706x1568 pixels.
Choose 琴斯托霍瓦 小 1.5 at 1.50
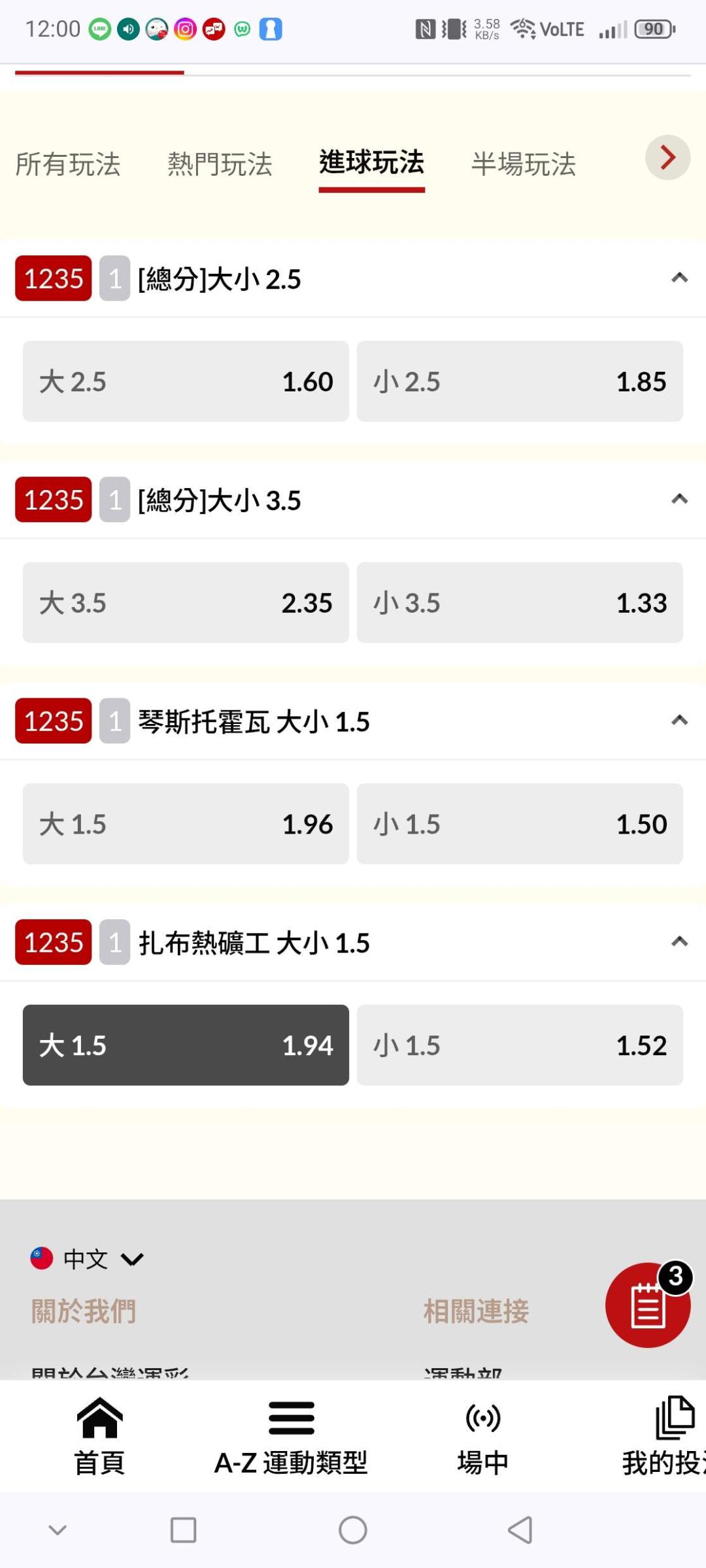520,824
